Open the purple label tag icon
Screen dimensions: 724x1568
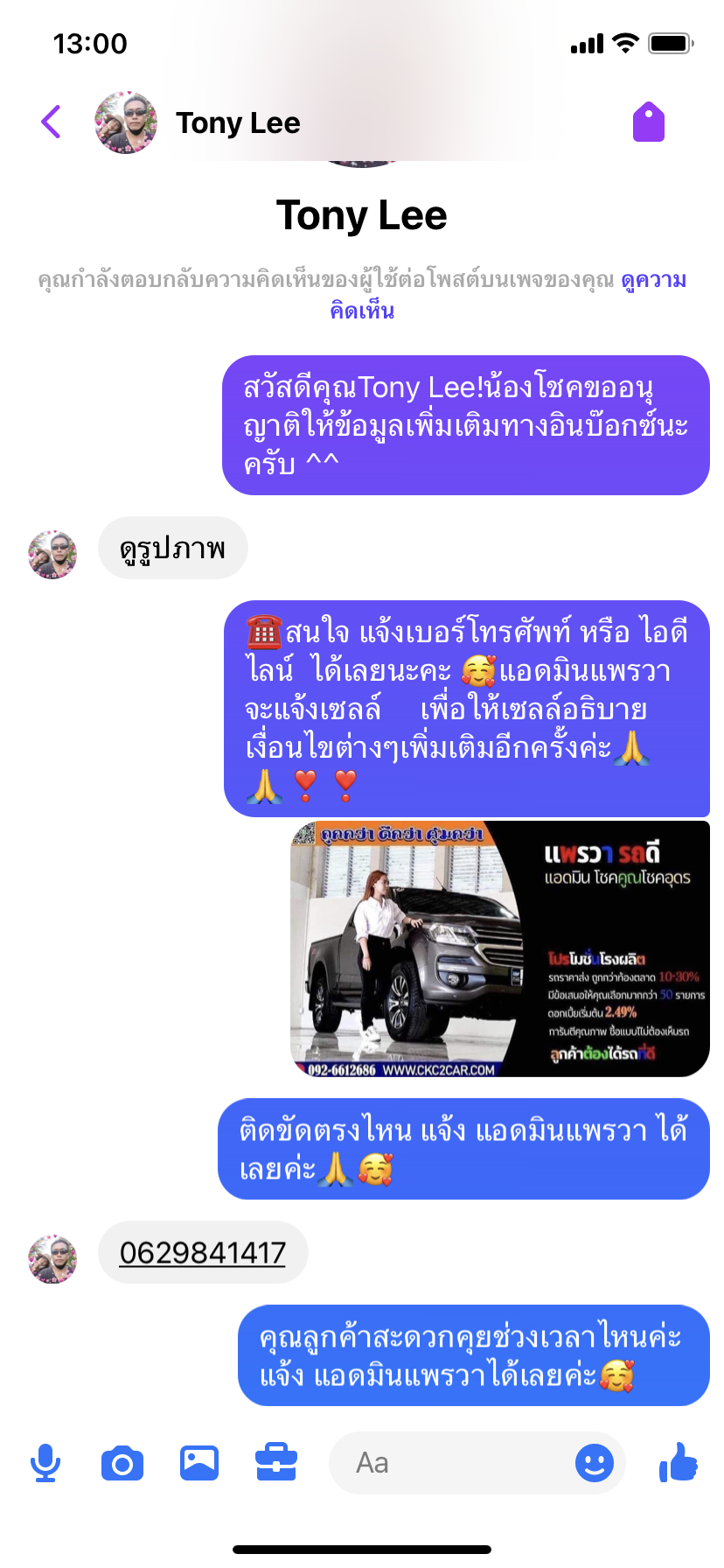point(648,122)
